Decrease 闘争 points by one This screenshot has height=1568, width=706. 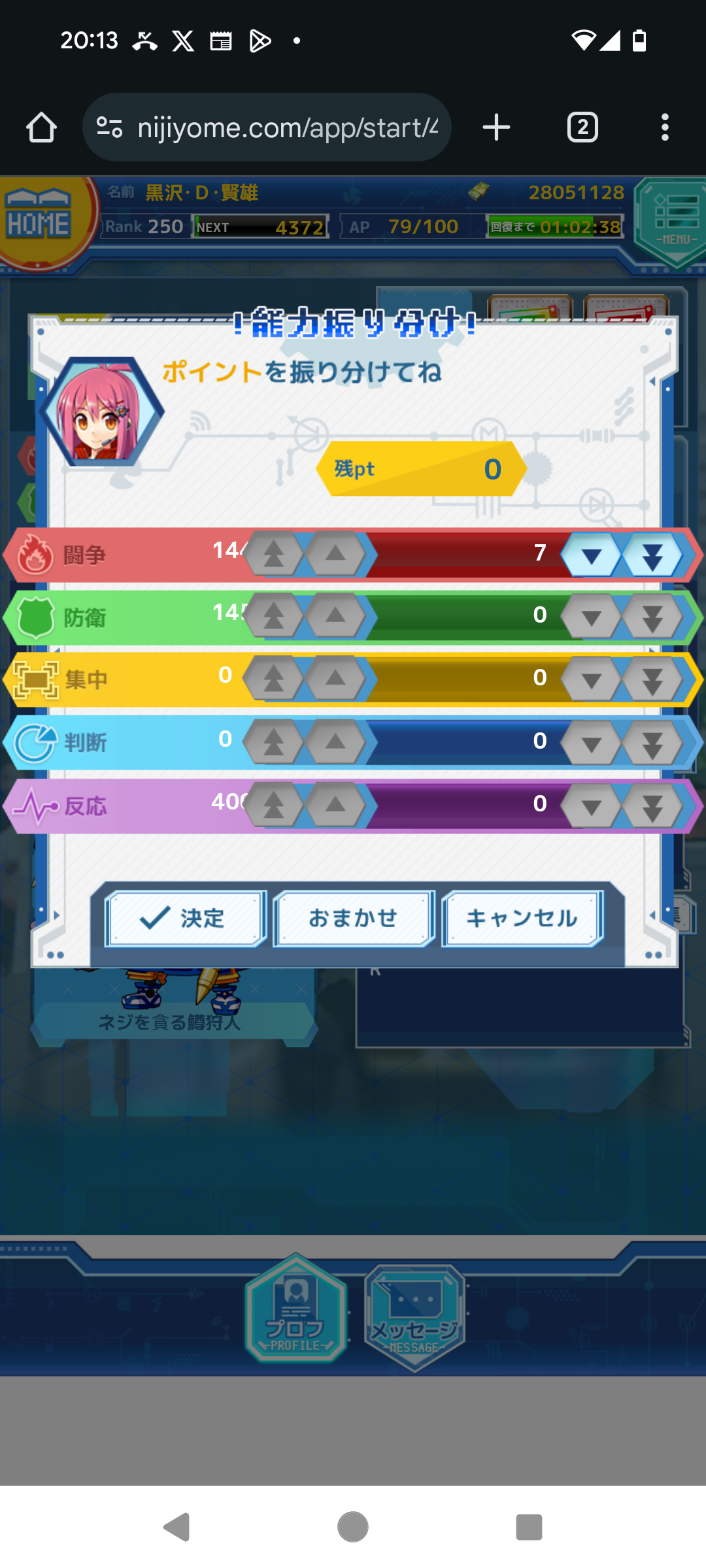[x=592, y=555]
